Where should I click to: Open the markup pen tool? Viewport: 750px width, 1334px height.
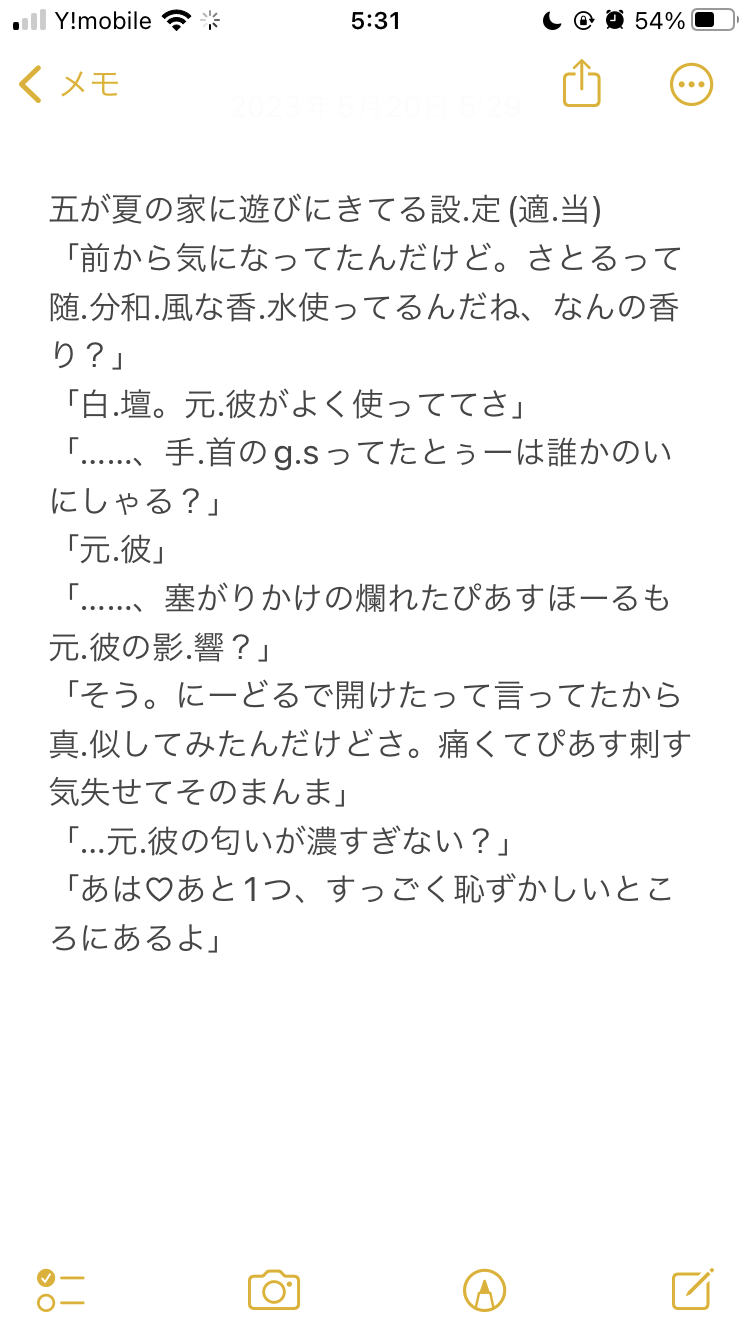tap(484, 1290)
